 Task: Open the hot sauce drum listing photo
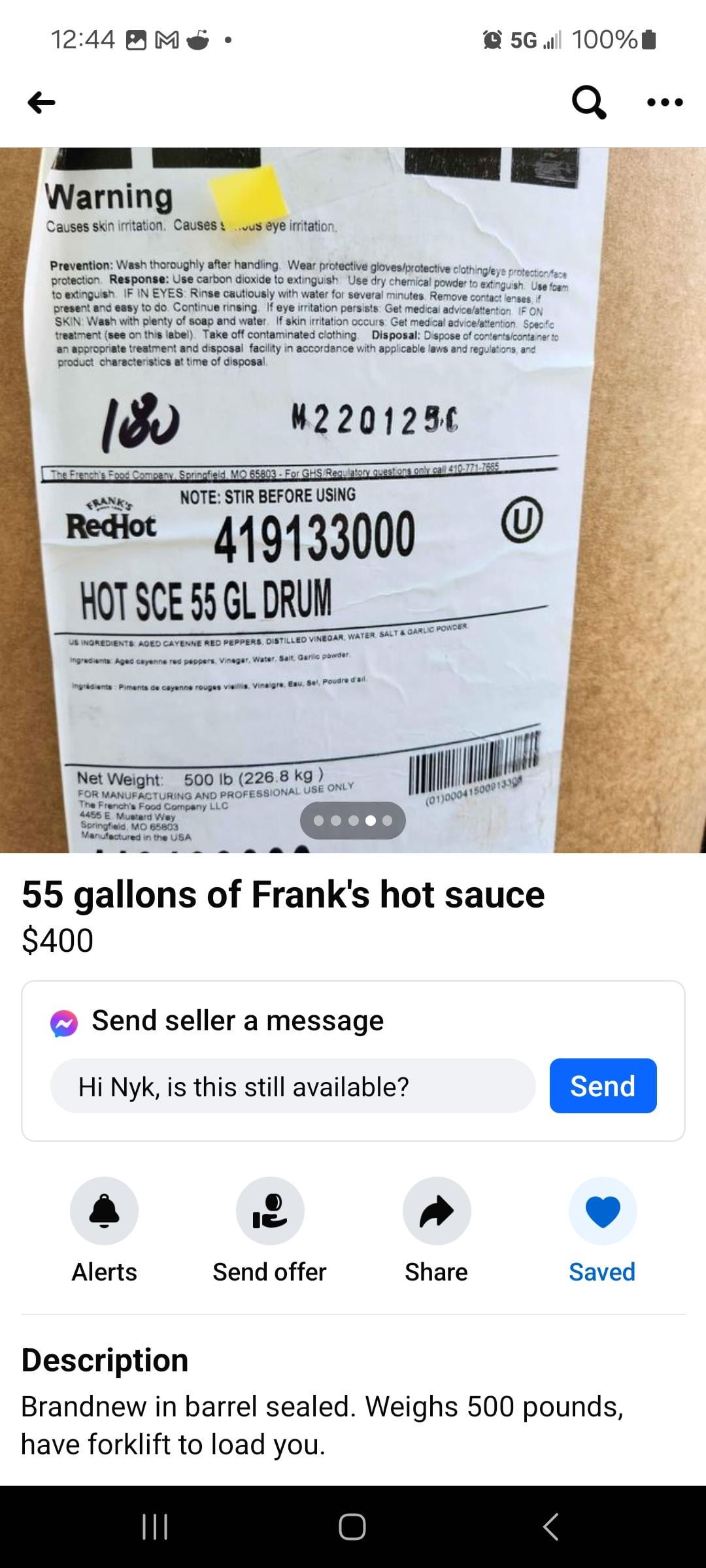point(353,497)
